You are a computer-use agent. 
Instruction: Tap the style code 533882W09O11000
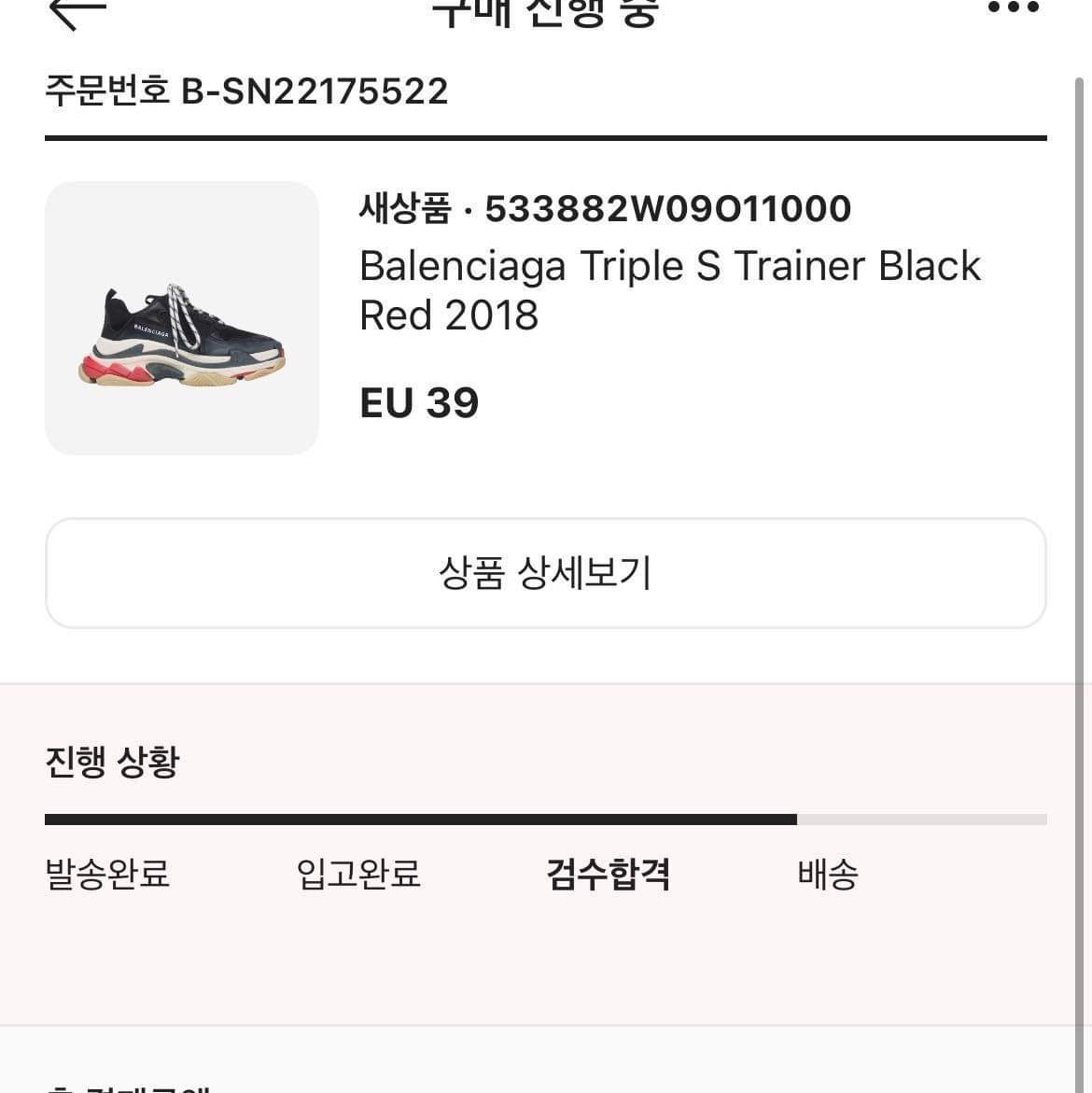(666, 208)
